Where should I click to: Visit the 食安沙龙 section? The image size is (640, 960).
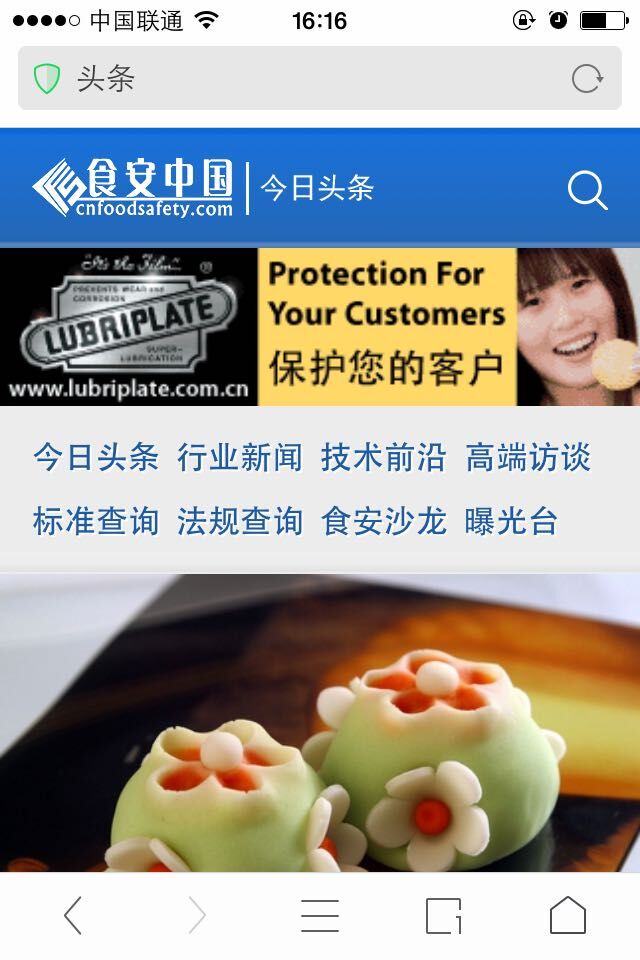[384, 521]
